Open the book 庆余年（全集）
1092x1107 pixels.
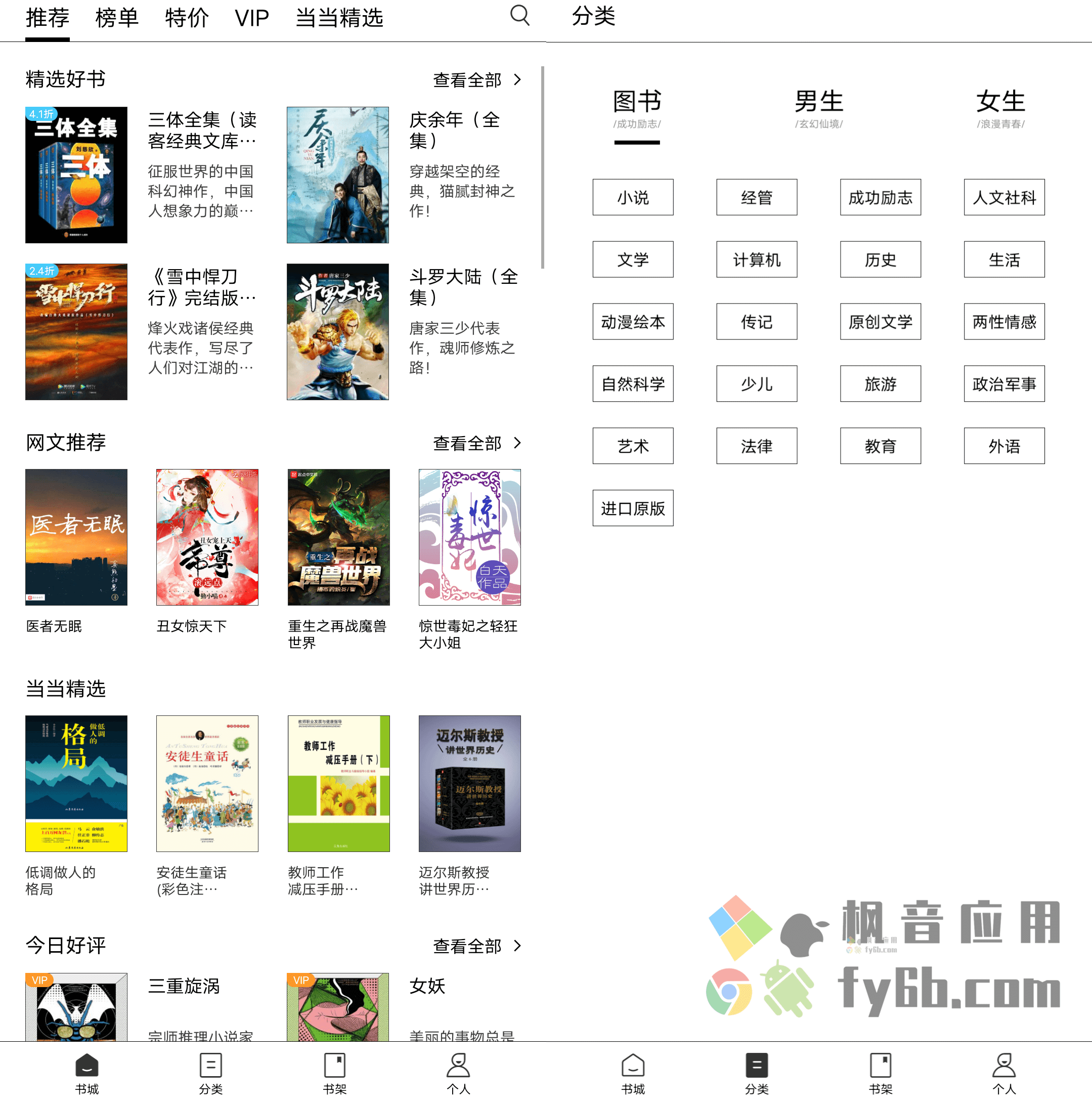pyautogui.click(x=337, y=175)
